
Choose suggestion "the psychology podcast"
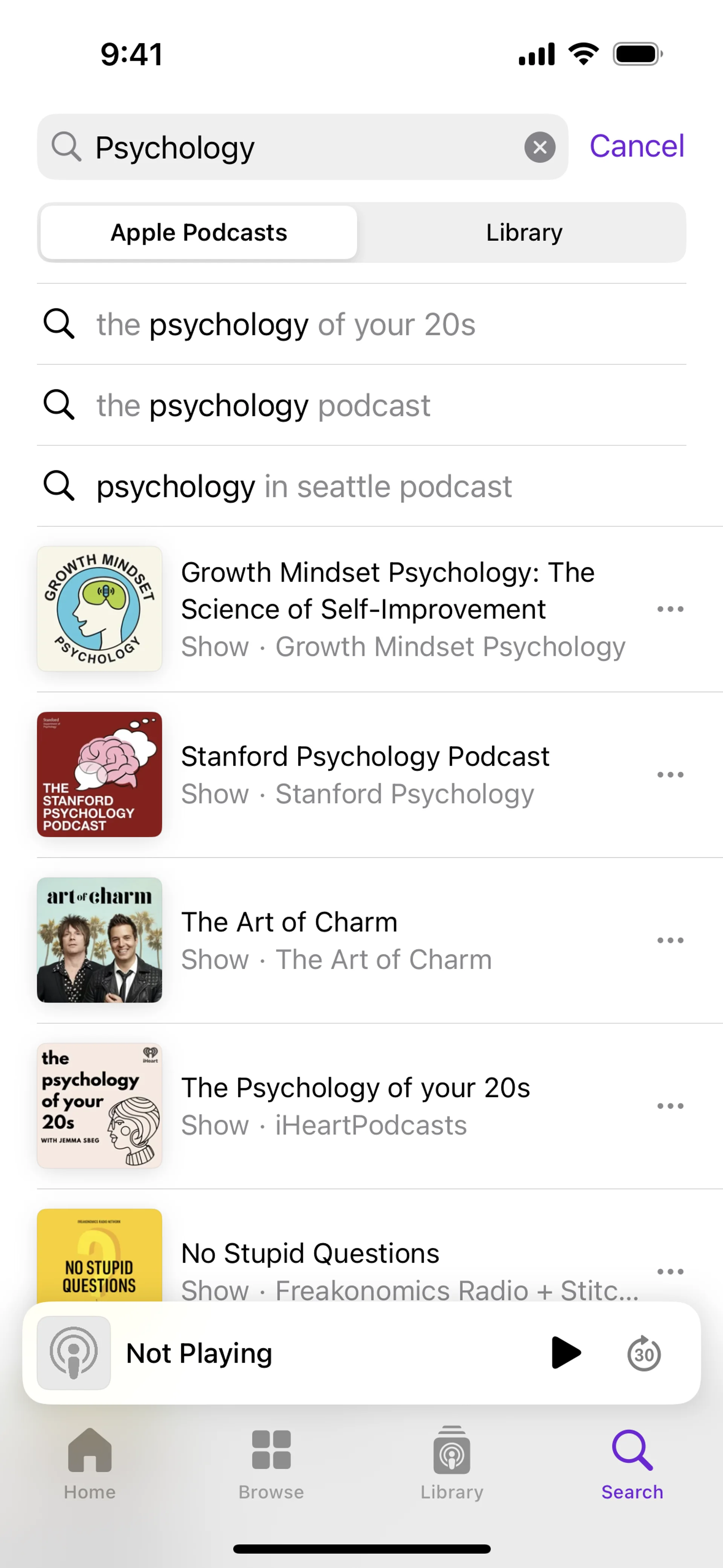[x=263, y=405]
